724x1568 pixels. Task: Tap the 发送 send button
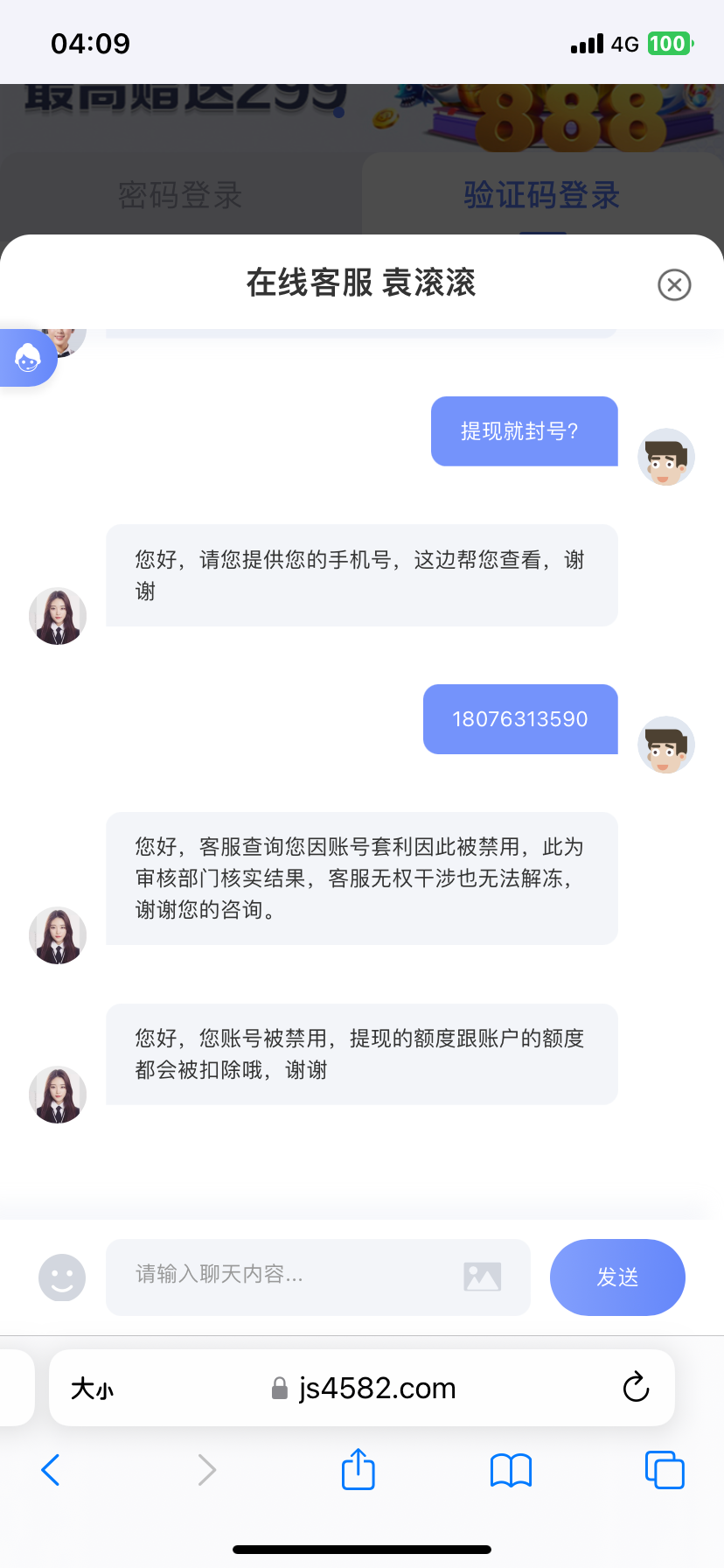click(617, 1277)
